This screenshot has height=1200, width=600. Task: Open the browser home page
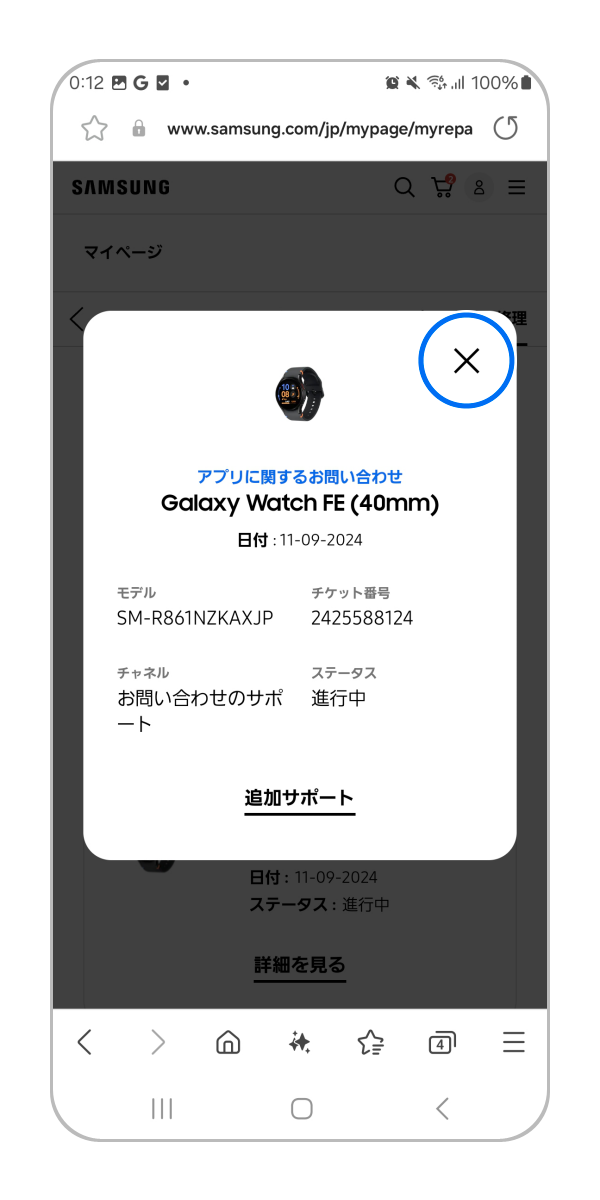pyautogui.click(x=228, y=1043)
